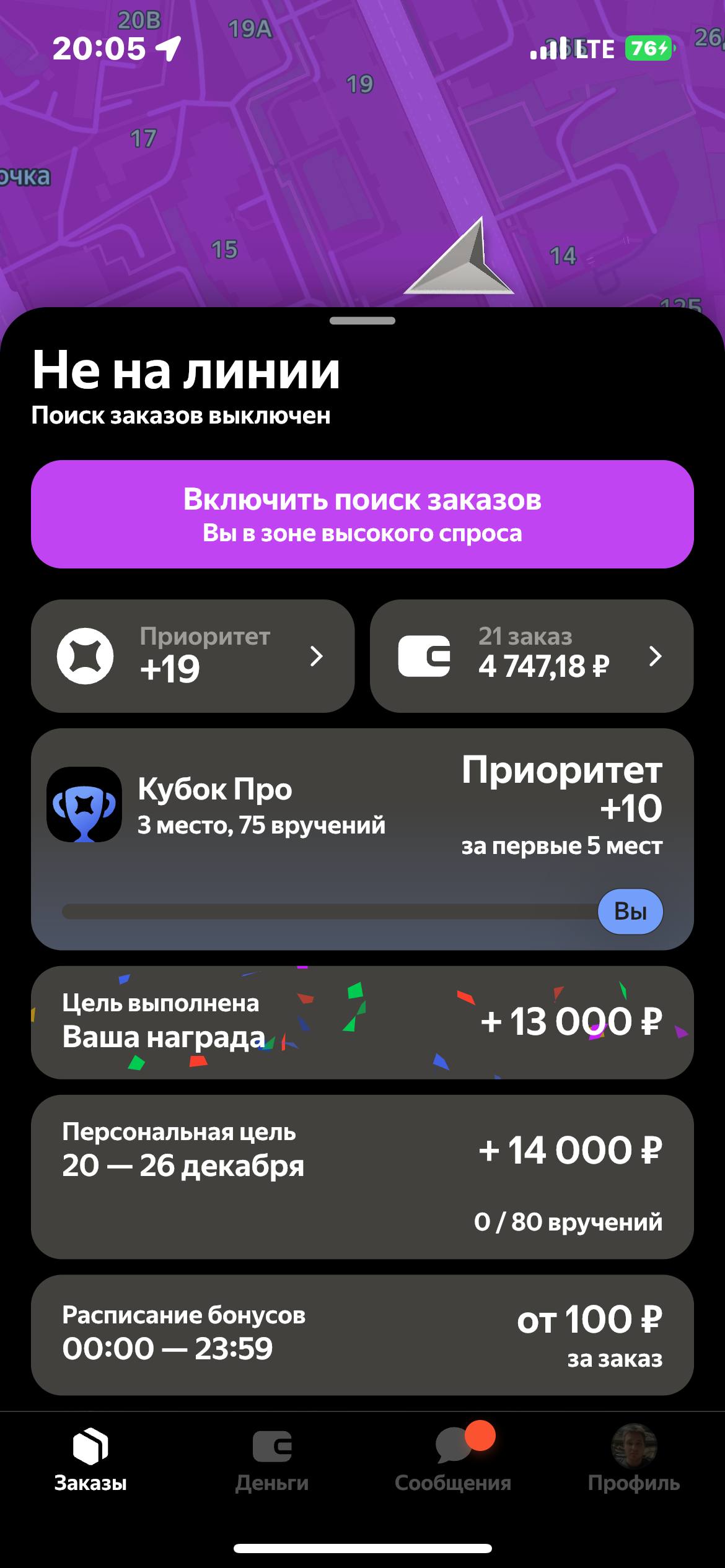Viewport: 725px width, 1568px height.
Task: Open the Кубок Про ranking card
Action: tap(362, 838)
